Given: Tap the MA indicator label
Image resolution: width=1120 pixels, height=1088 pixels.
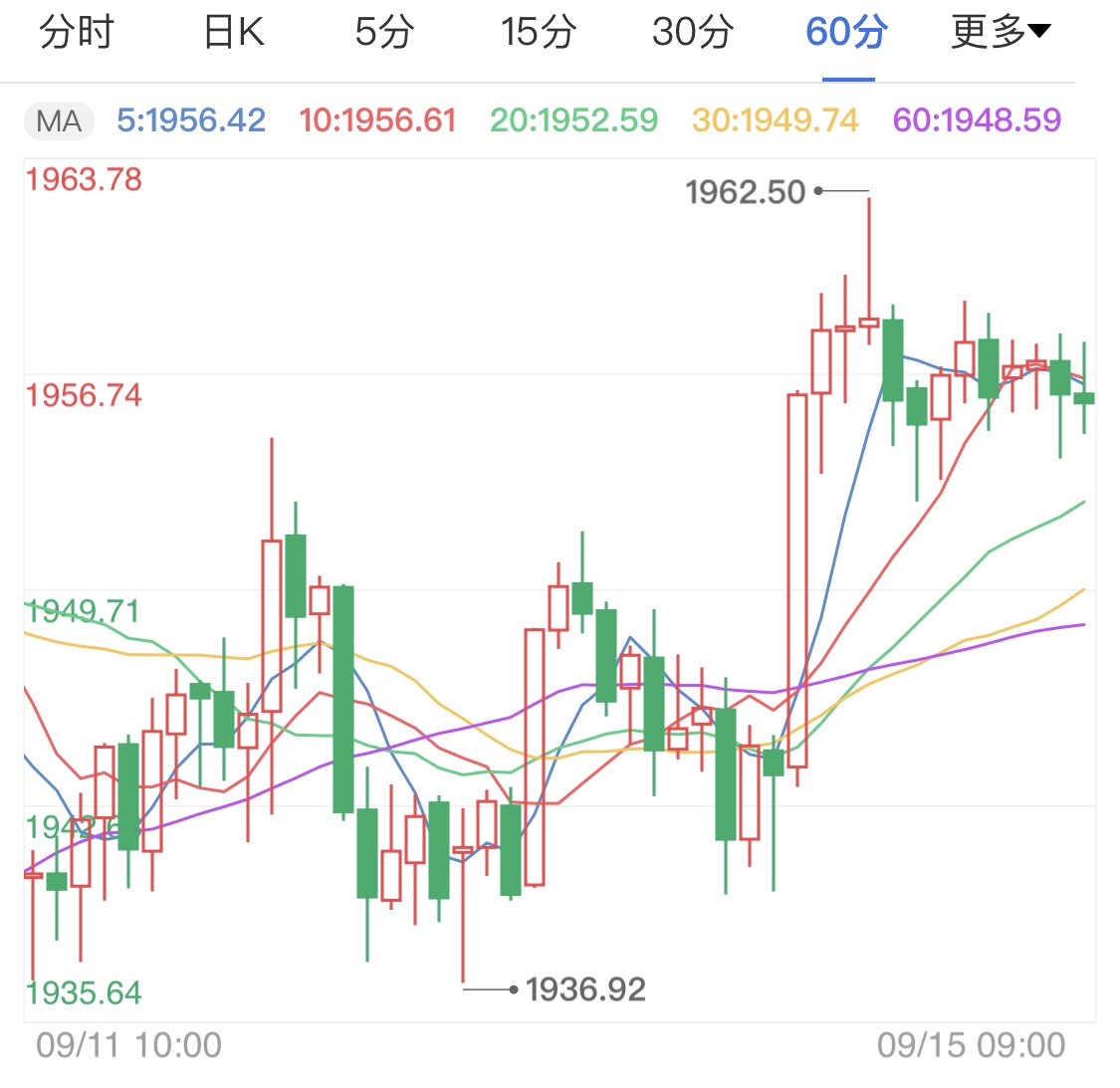Looking at the screenshot, I should (x=59, y=121).
